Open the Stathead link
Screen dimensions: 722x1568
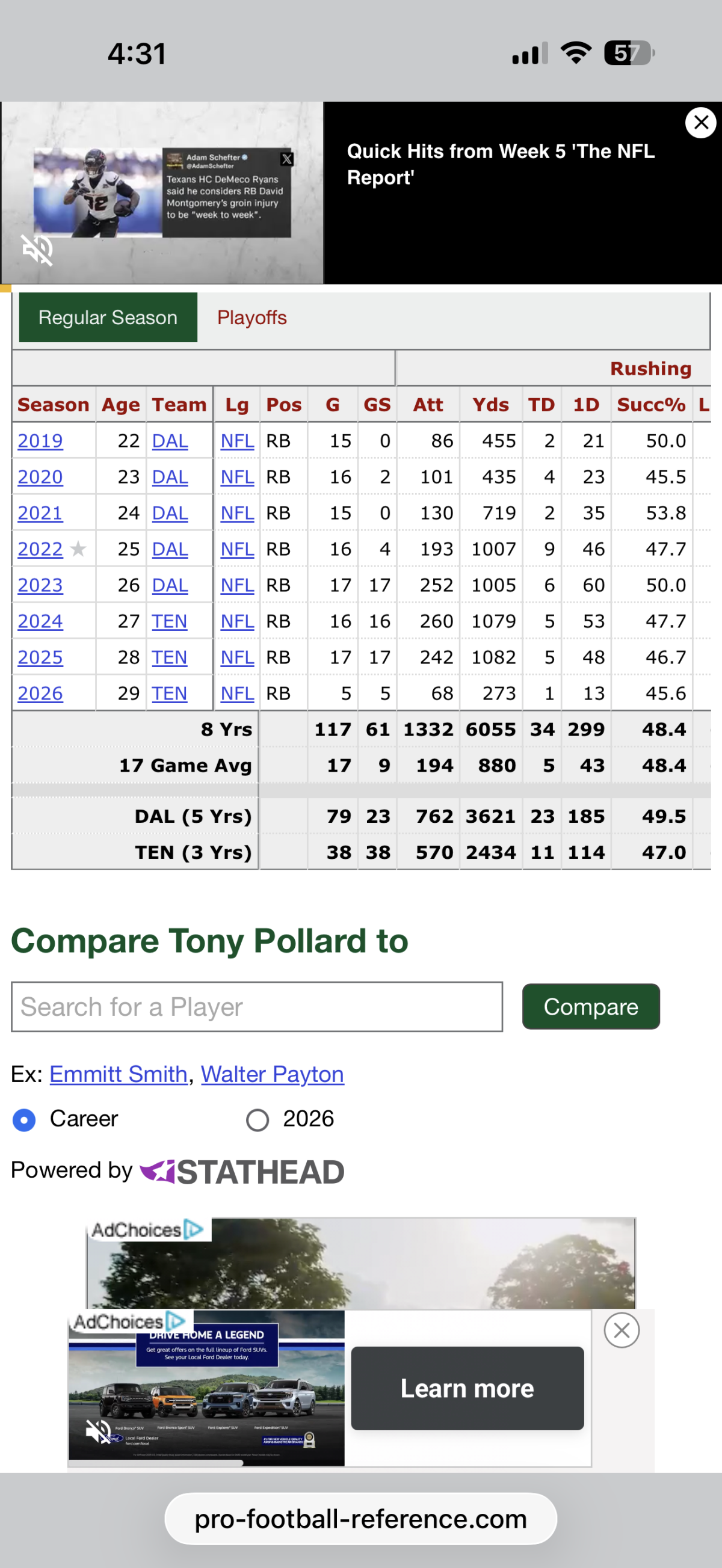(242, 1172)
